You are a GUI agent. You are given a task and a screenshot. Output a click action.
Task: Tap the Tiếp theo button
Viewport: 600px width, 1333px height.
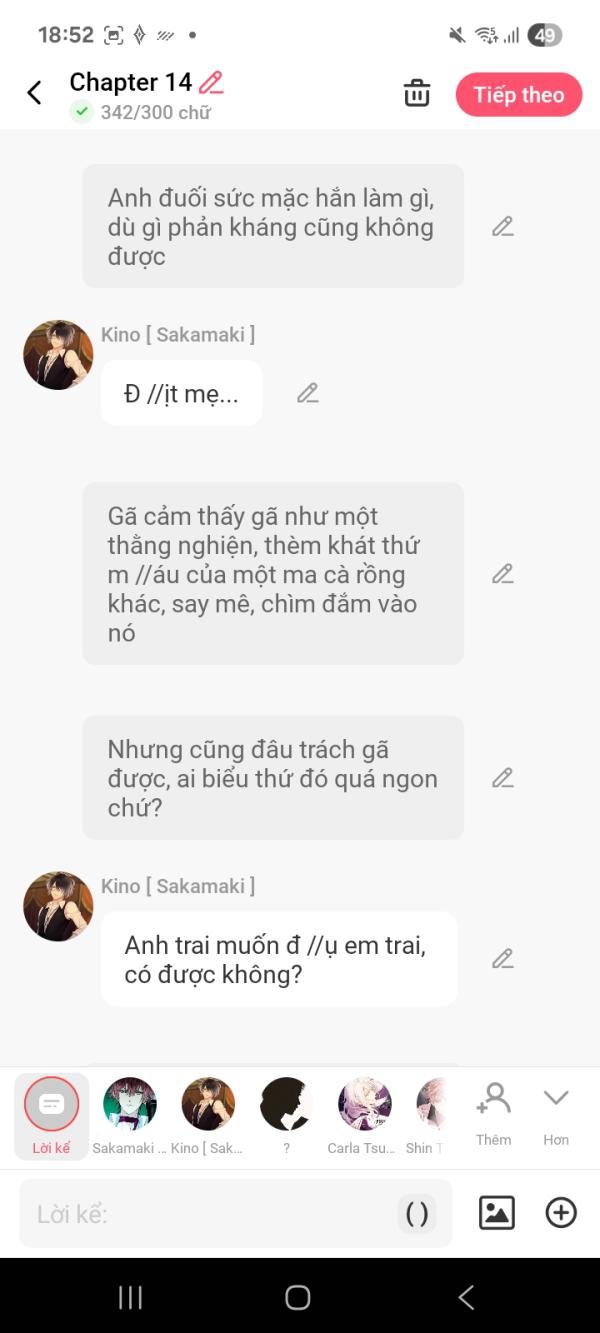[x=518, y=95]
